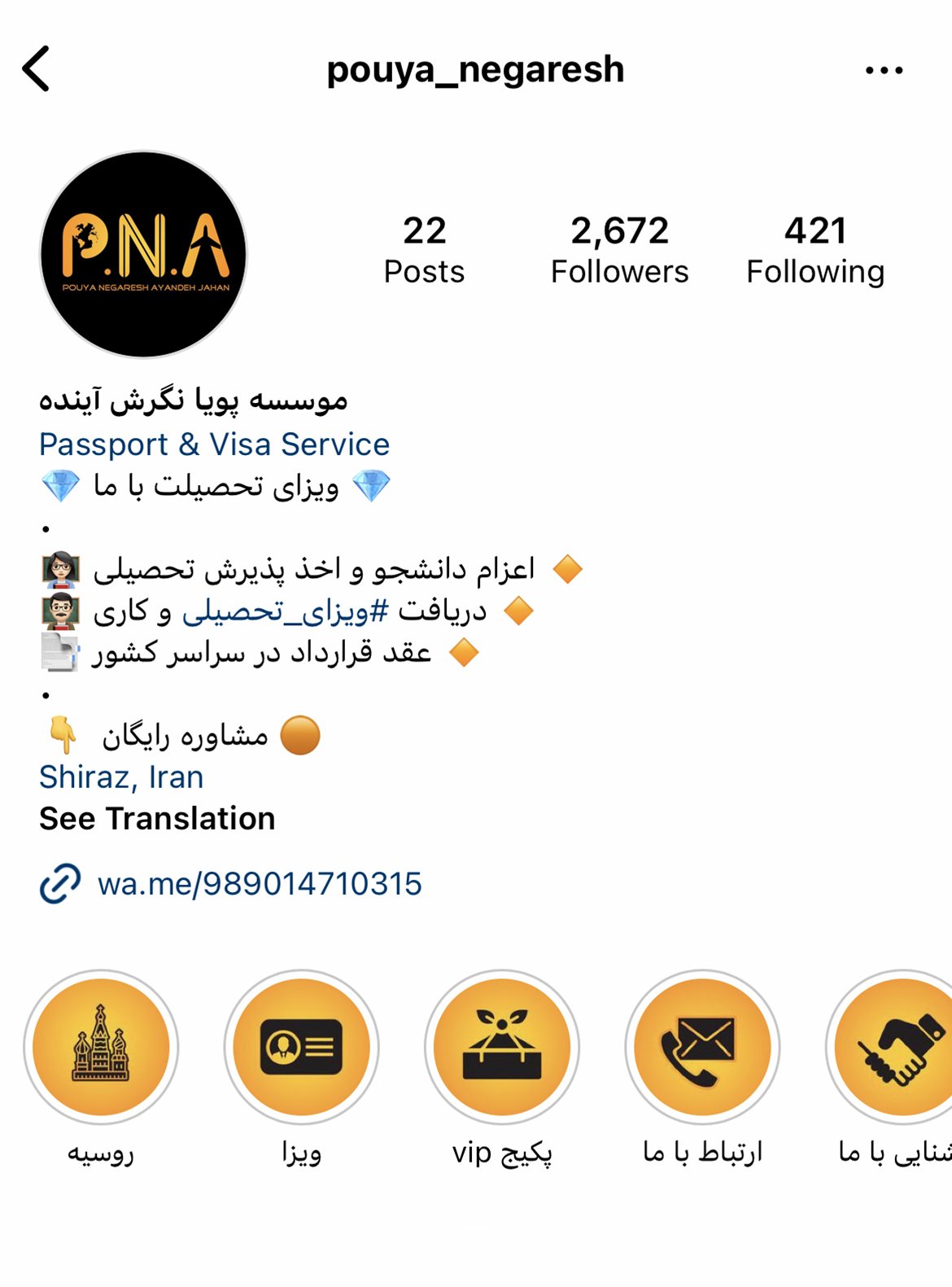952x1287 pixels.
Task: View the 2,672 followers list
Action: click(x=619, y=250)
